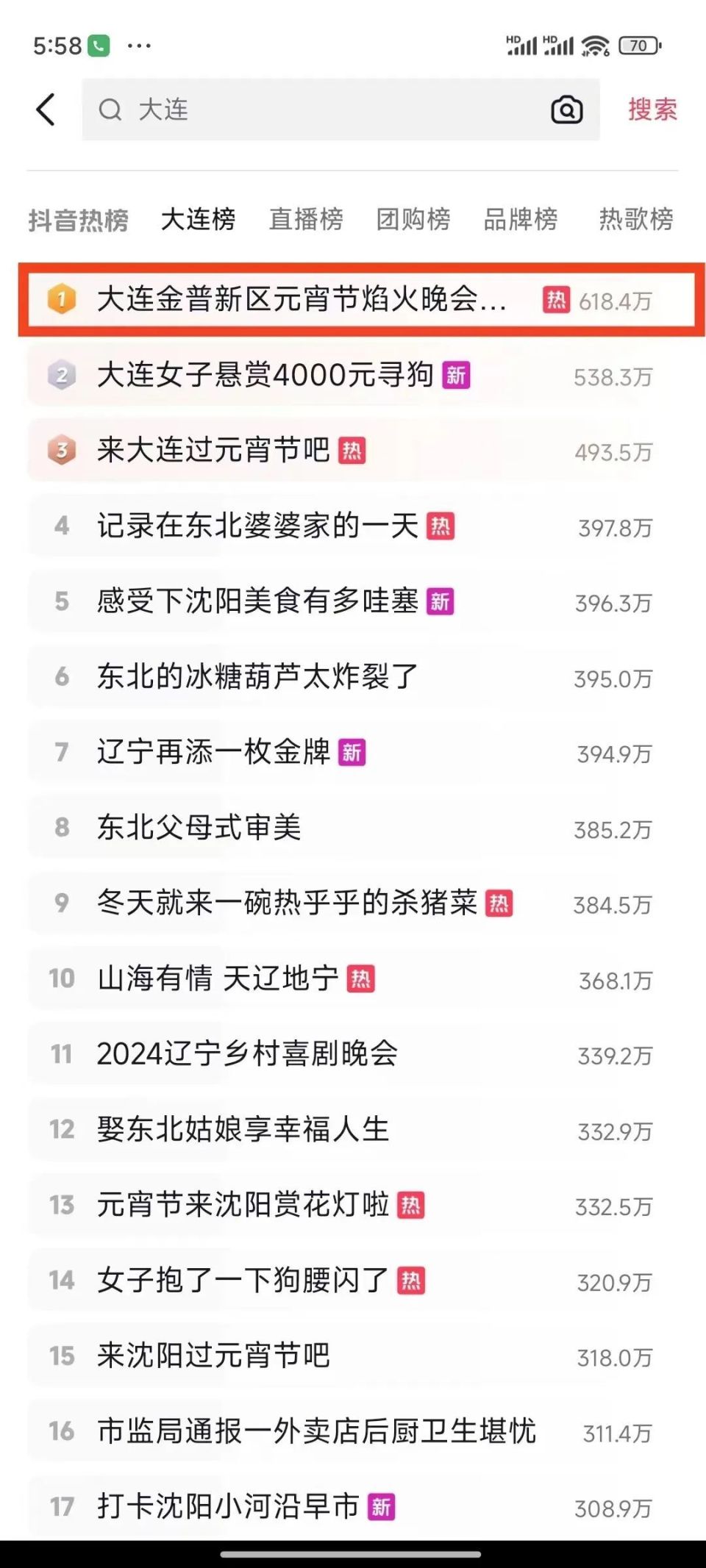The height and width of the screenshot is (1568, 706).
Task: Select the 团购榜 tab
Action: (x=412, y=220)
